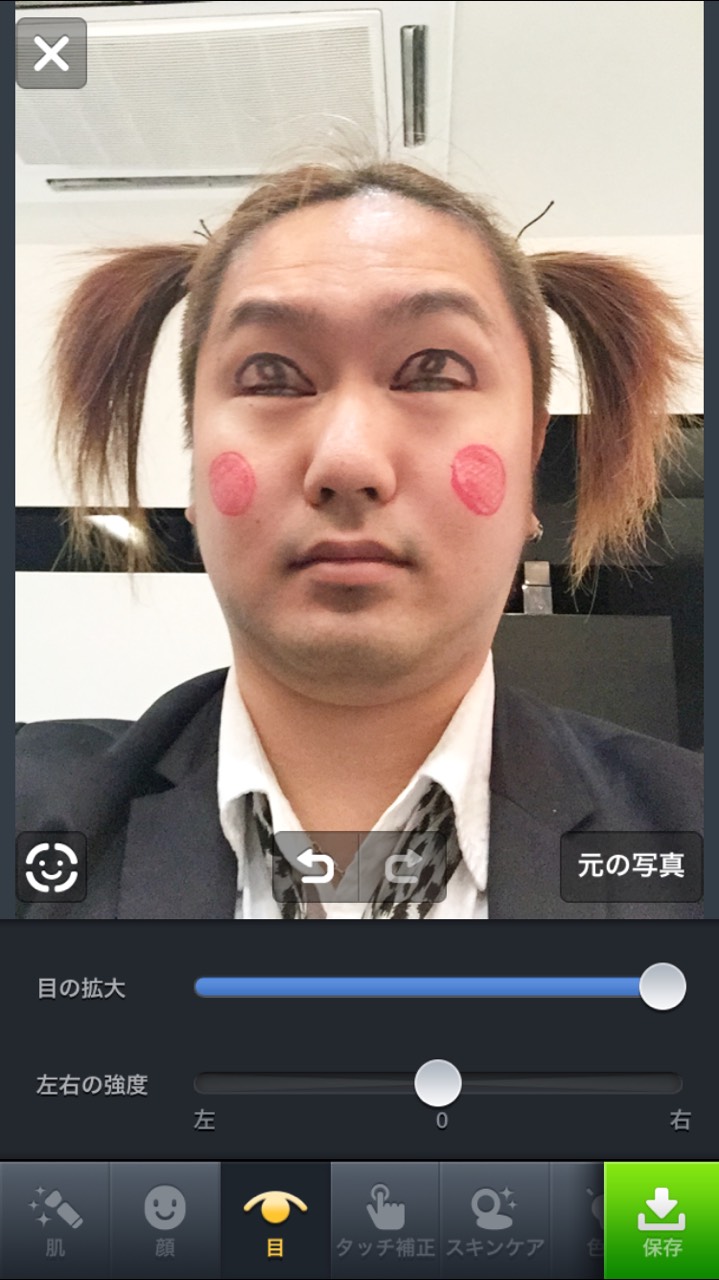The image size is (719, 1280).
Task: Close the photo editor
Action: 51,54
